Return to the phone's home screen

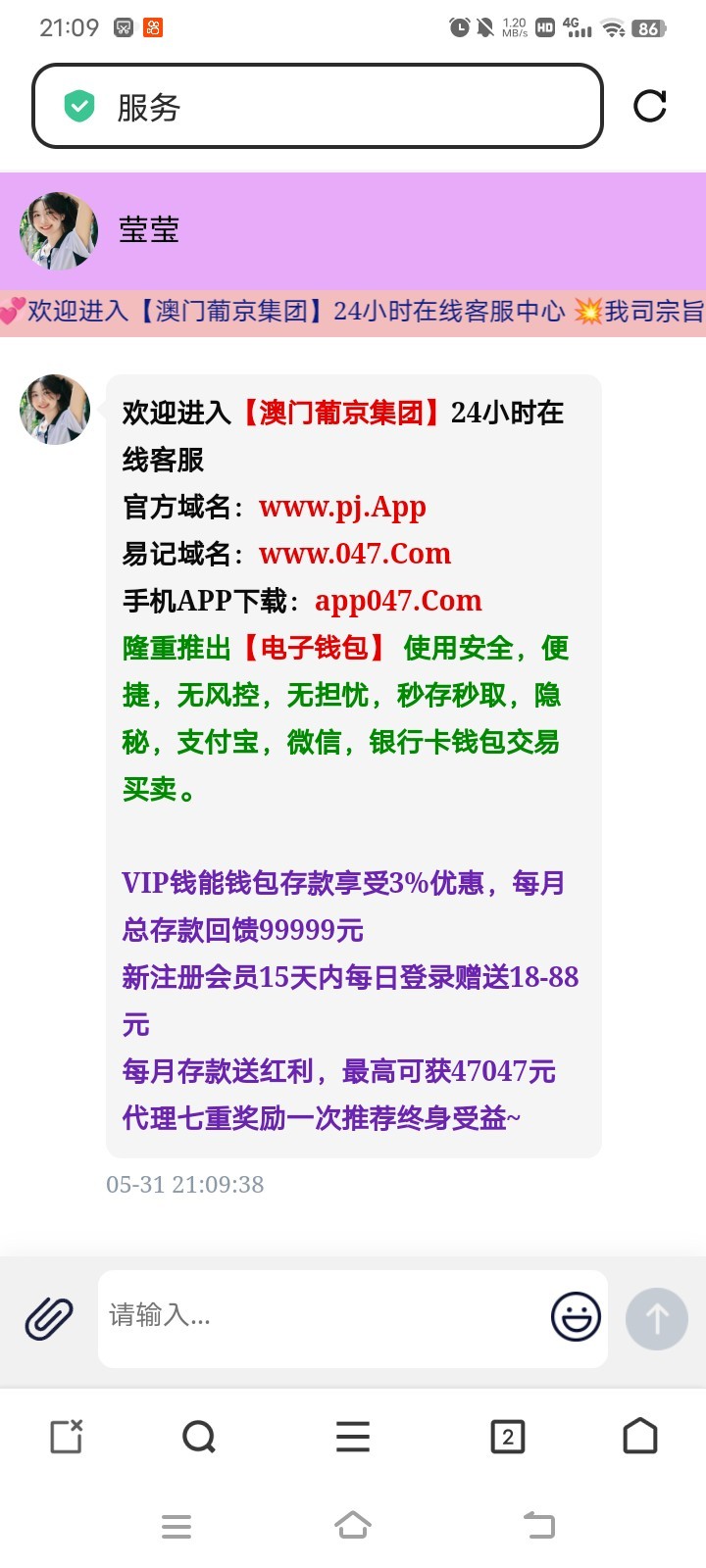(353, 1525)
